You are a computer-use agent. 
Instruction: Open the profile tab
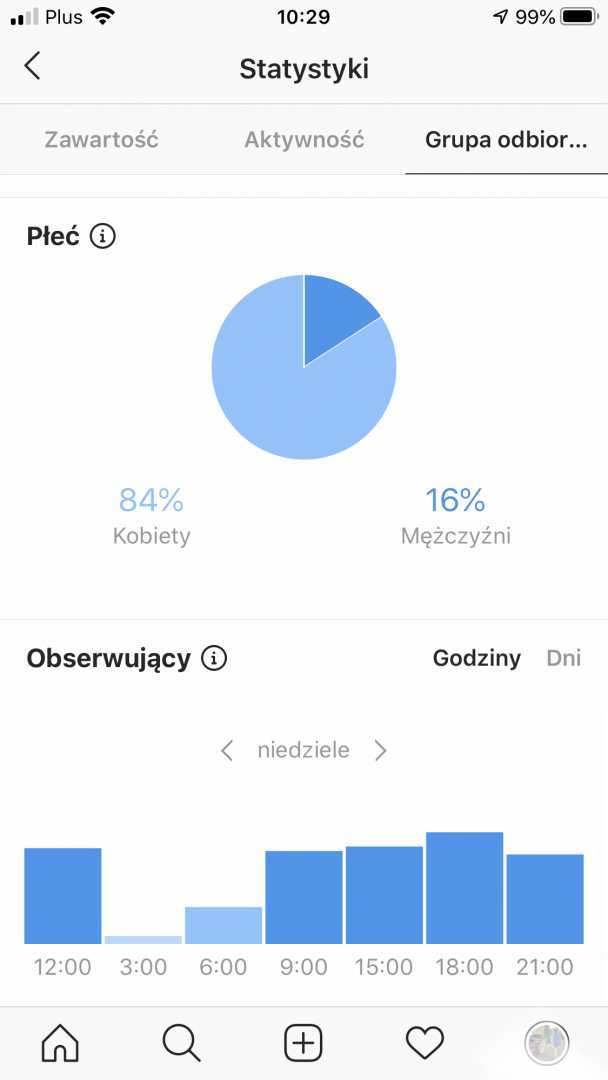pos(546,1043)
